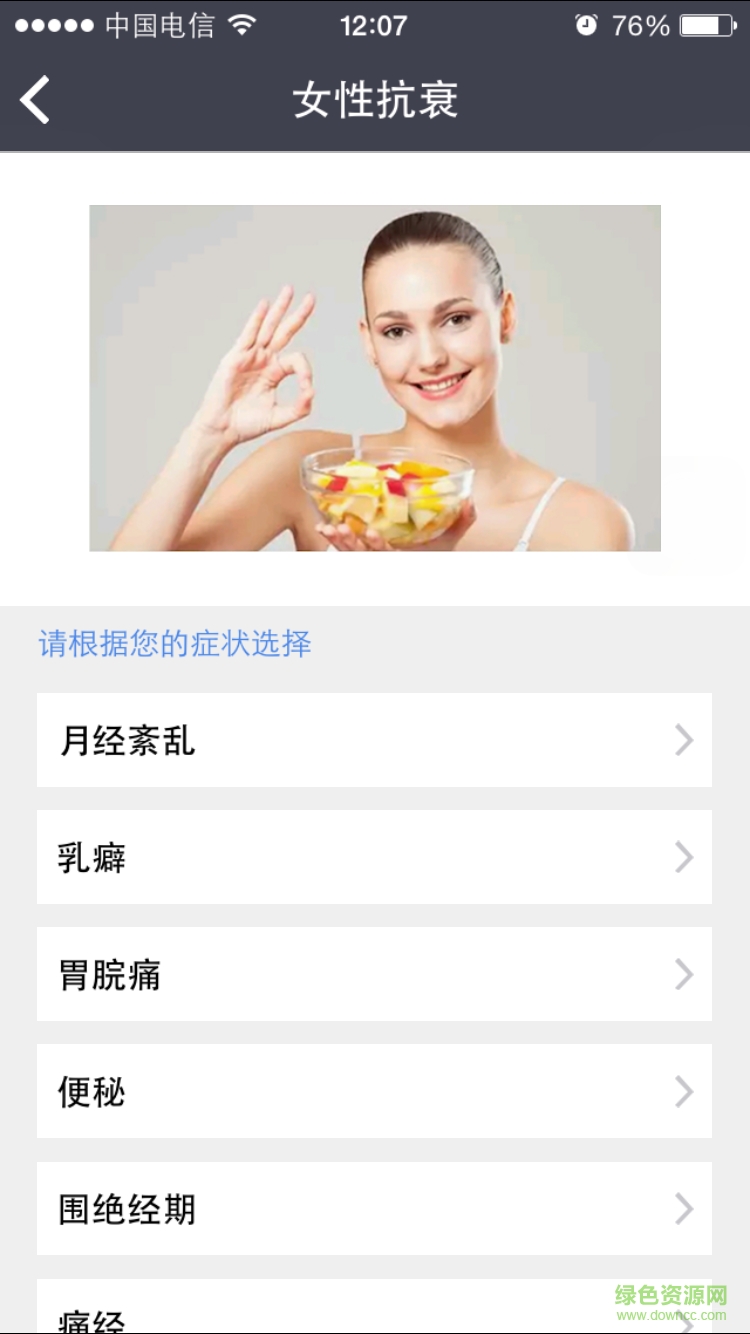The height and width of the screenshot is (1334, 750).
Task: Open the 胃脘痛 symptom row
Action: click(x=374, y=974)
